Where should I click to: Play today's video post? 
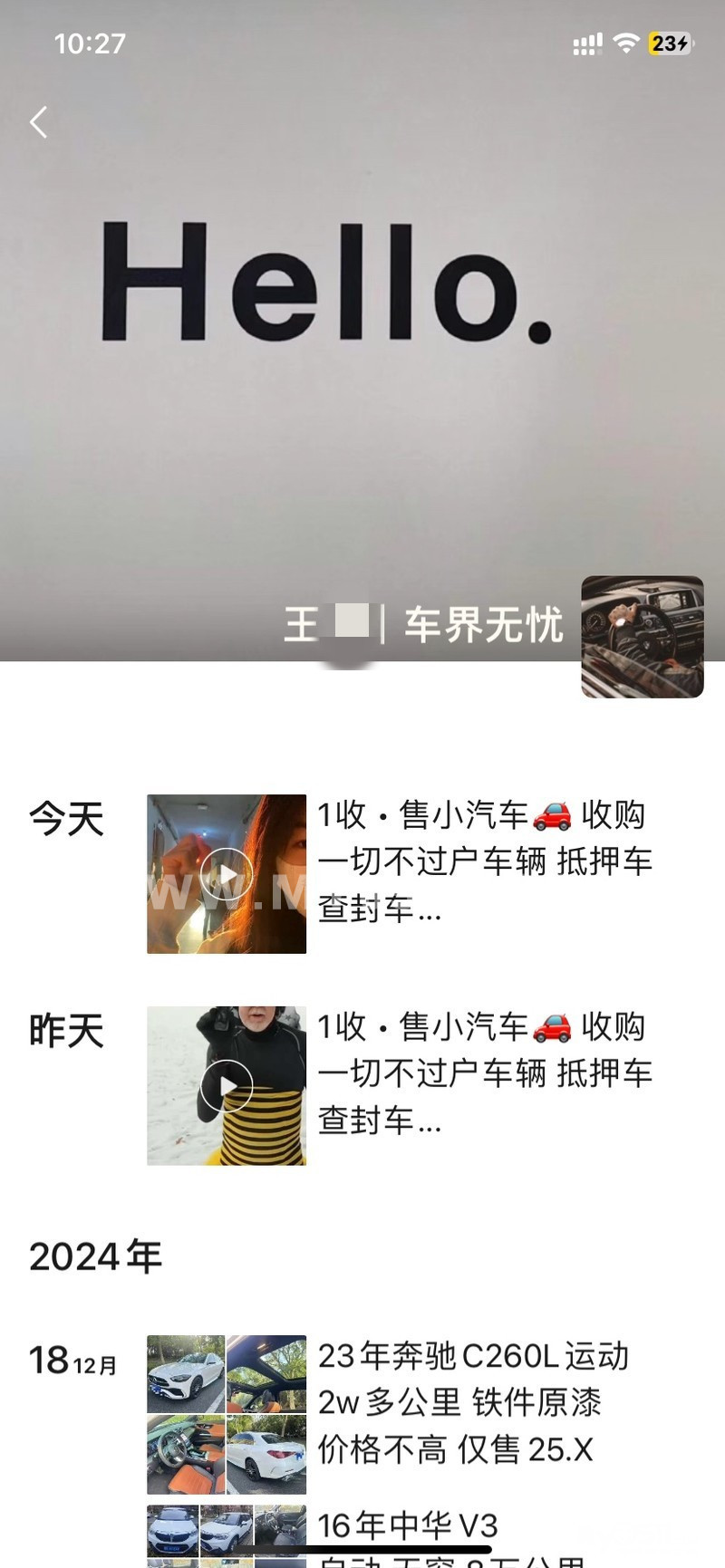click(x=227, y=874)
